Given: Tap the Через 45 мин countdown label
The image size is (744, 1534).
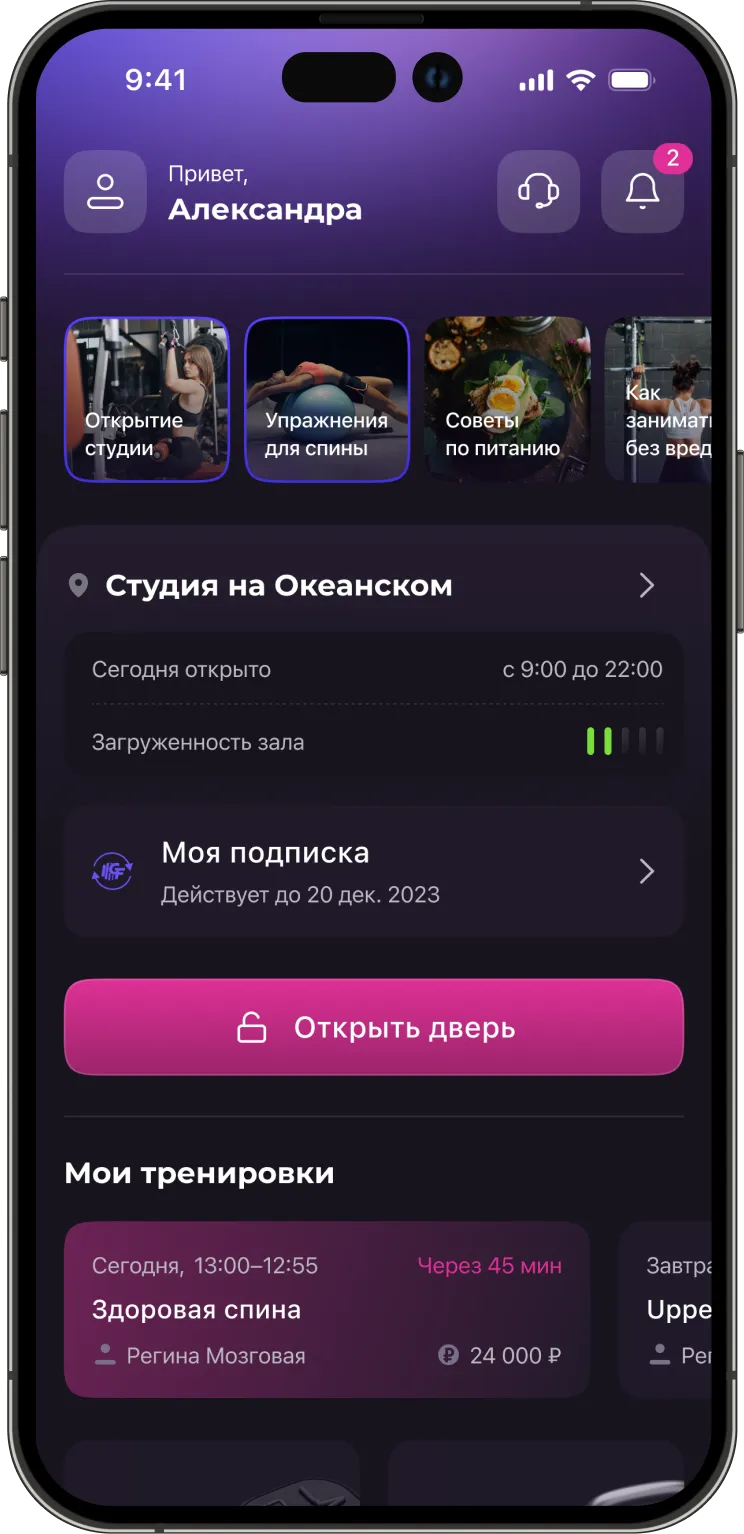Looking at the screenshot, I should click(489, 1265).
